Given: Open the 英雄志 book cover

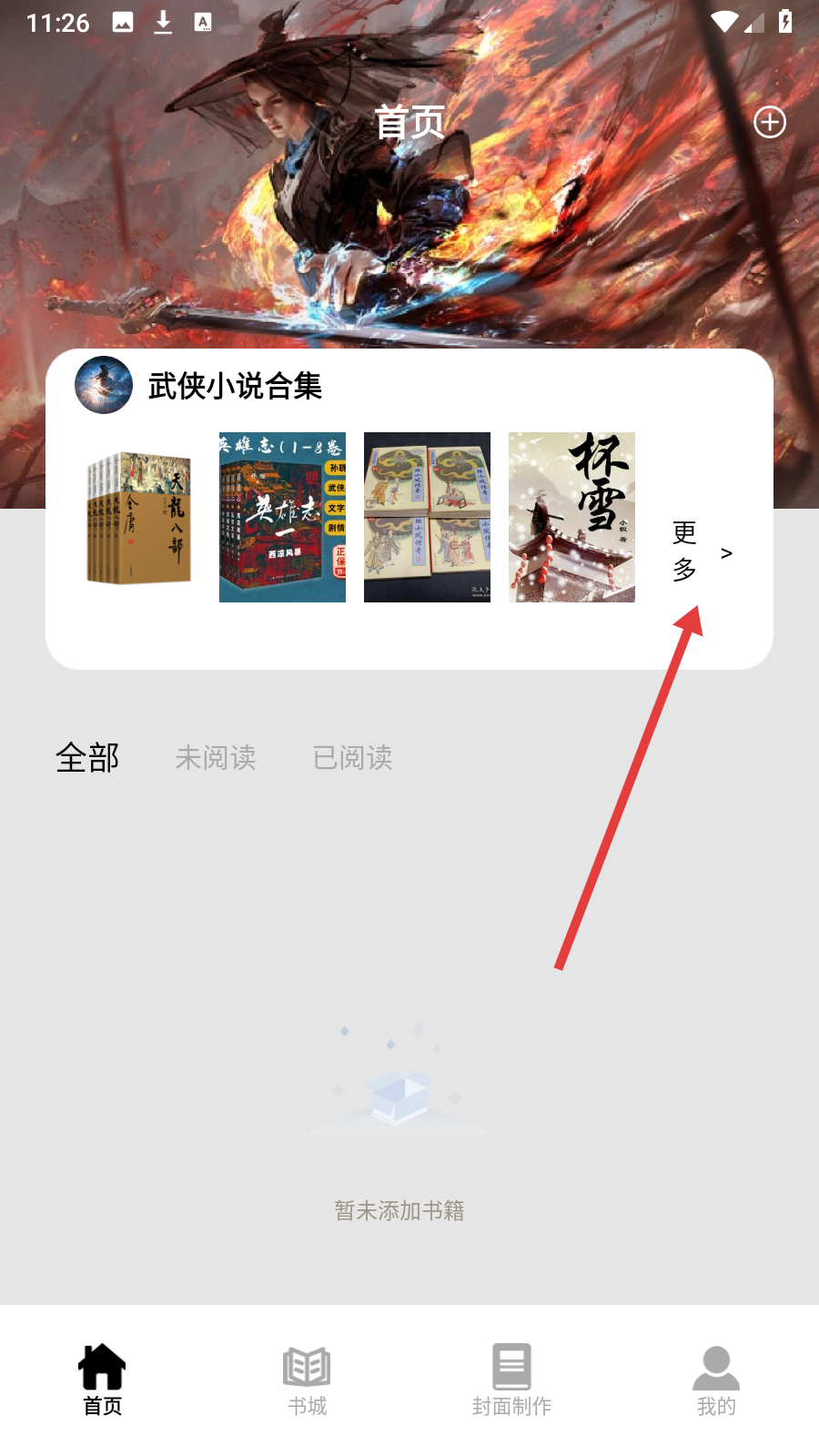Looking at the screenshot, I should click(x=282, y=517).
